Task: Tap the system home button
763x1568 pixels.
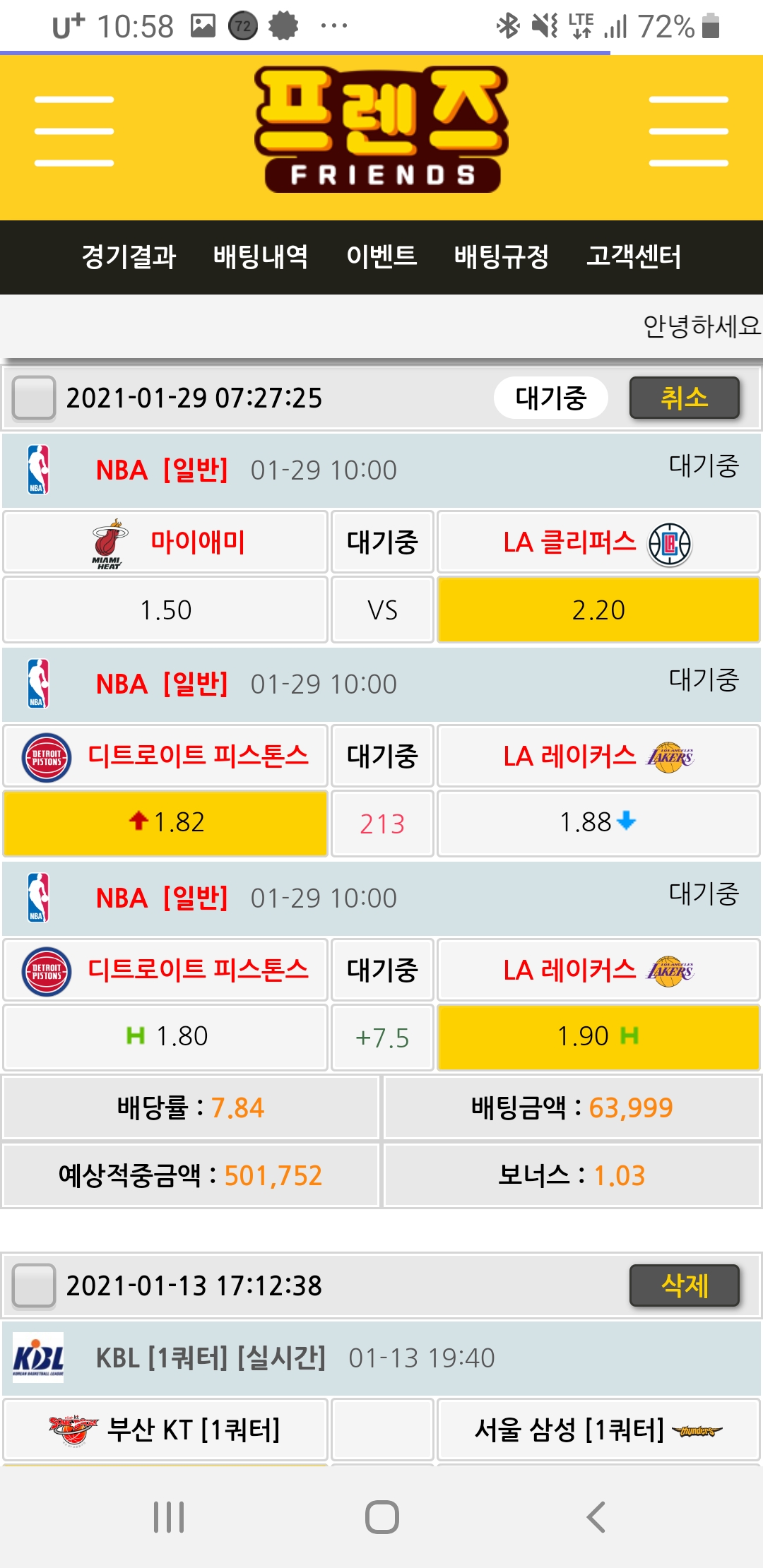Action: tap(381, 1516)
